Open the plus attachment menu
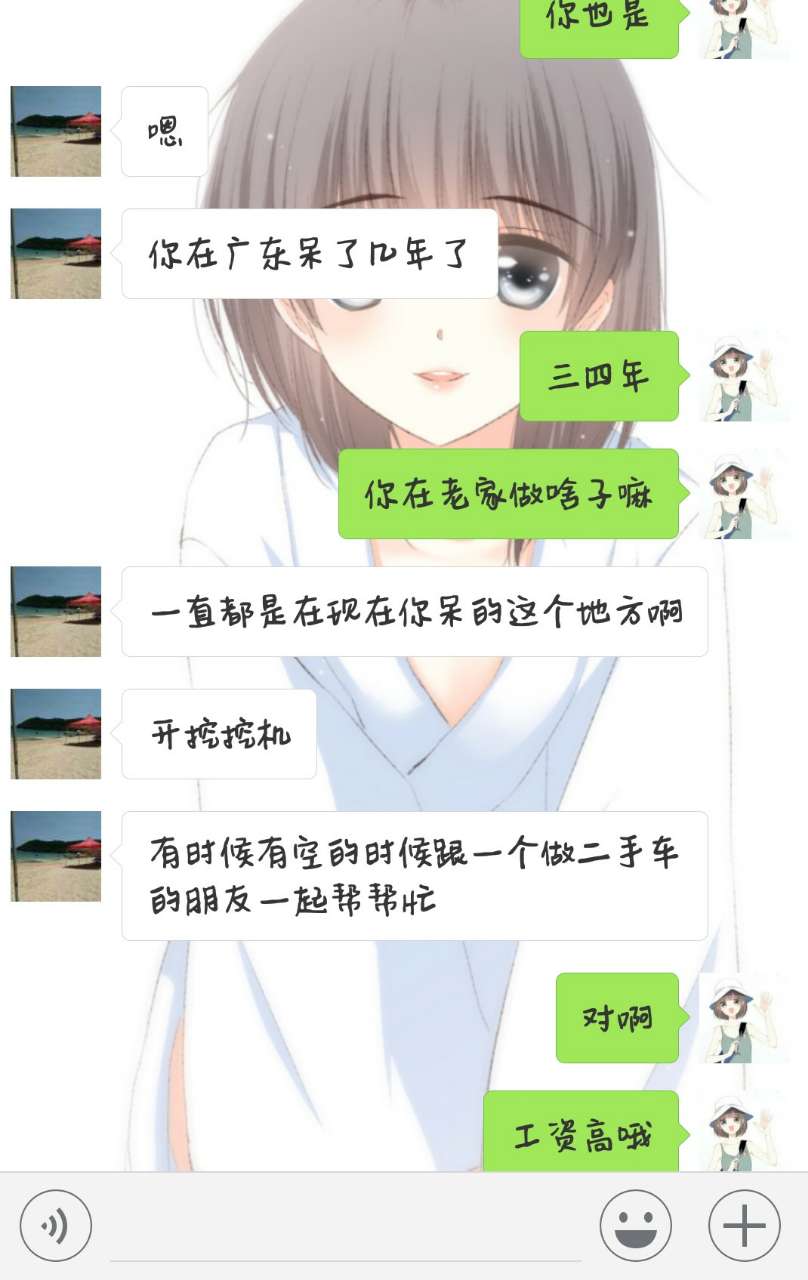The image size is (808, 1280). pyautogui.click(x=744, y=1225)
